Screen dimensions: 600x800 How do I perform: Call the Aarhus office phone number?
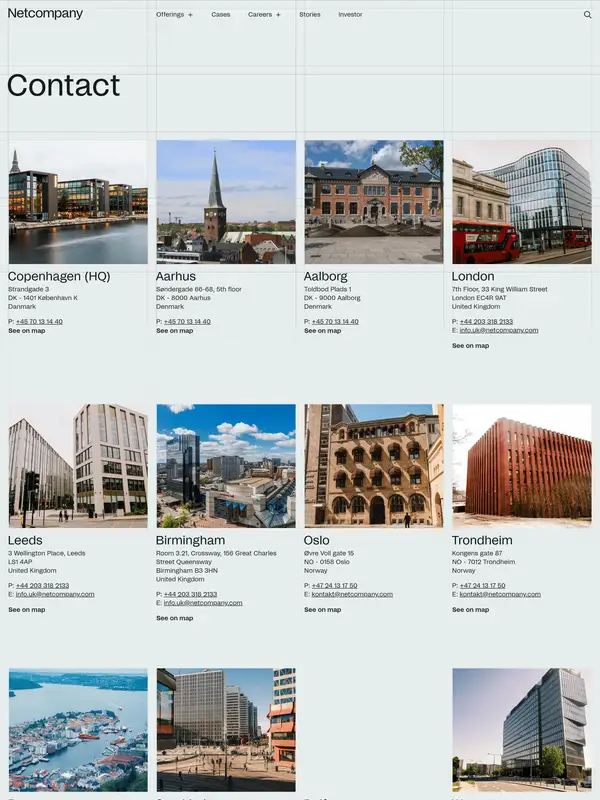[x=187, y=322]
